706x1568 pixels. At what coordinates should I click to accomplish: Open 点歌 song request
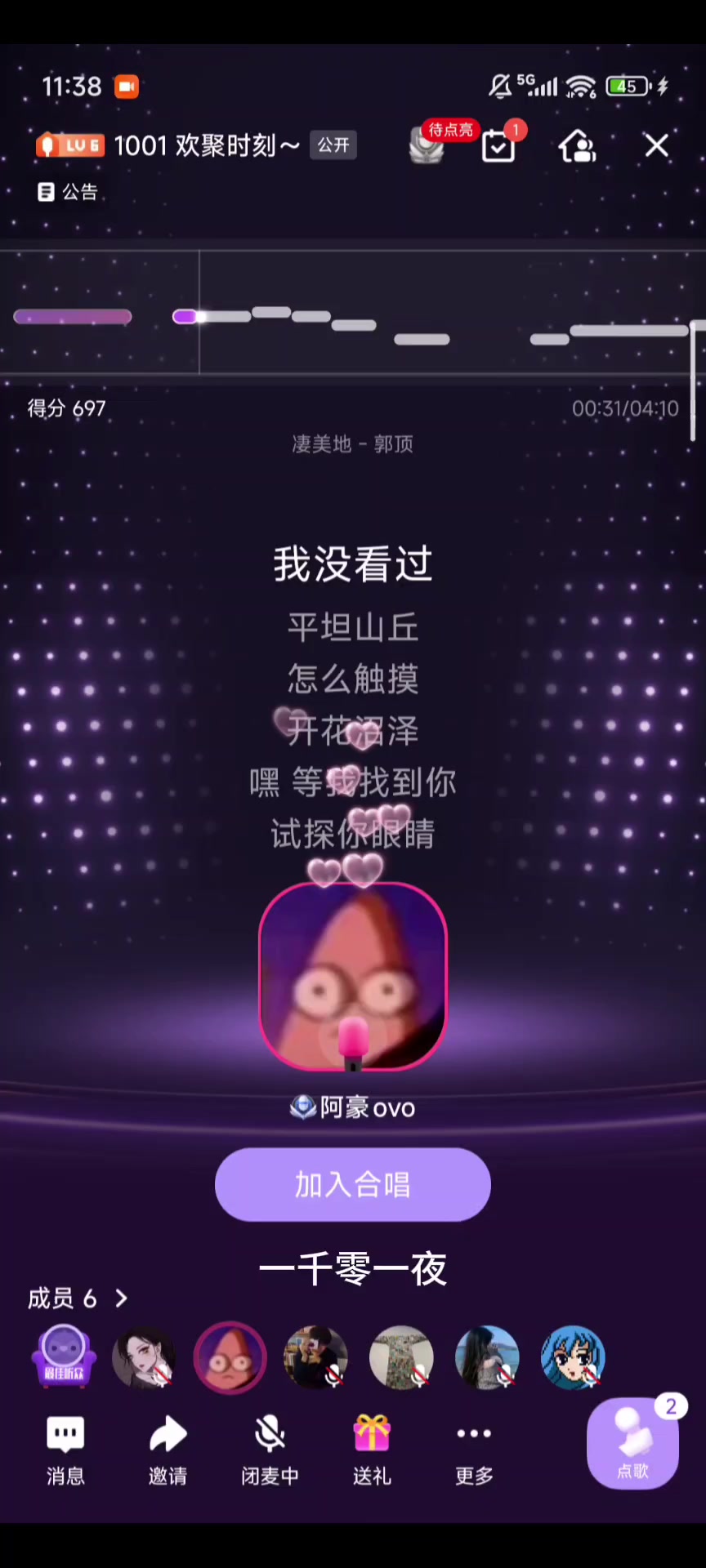633,1443
